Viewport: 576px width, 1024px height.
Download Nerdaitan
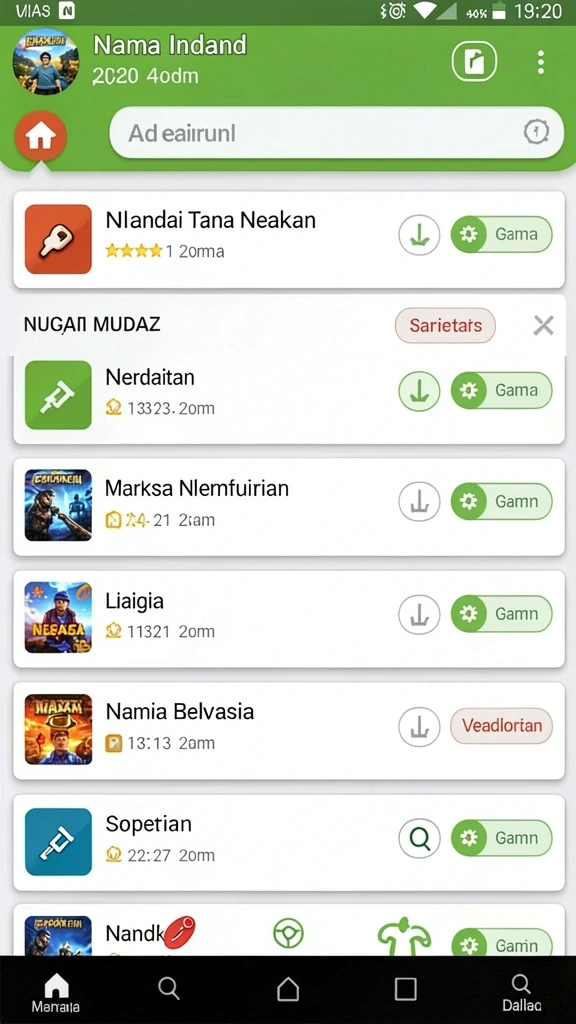point(419,391)
